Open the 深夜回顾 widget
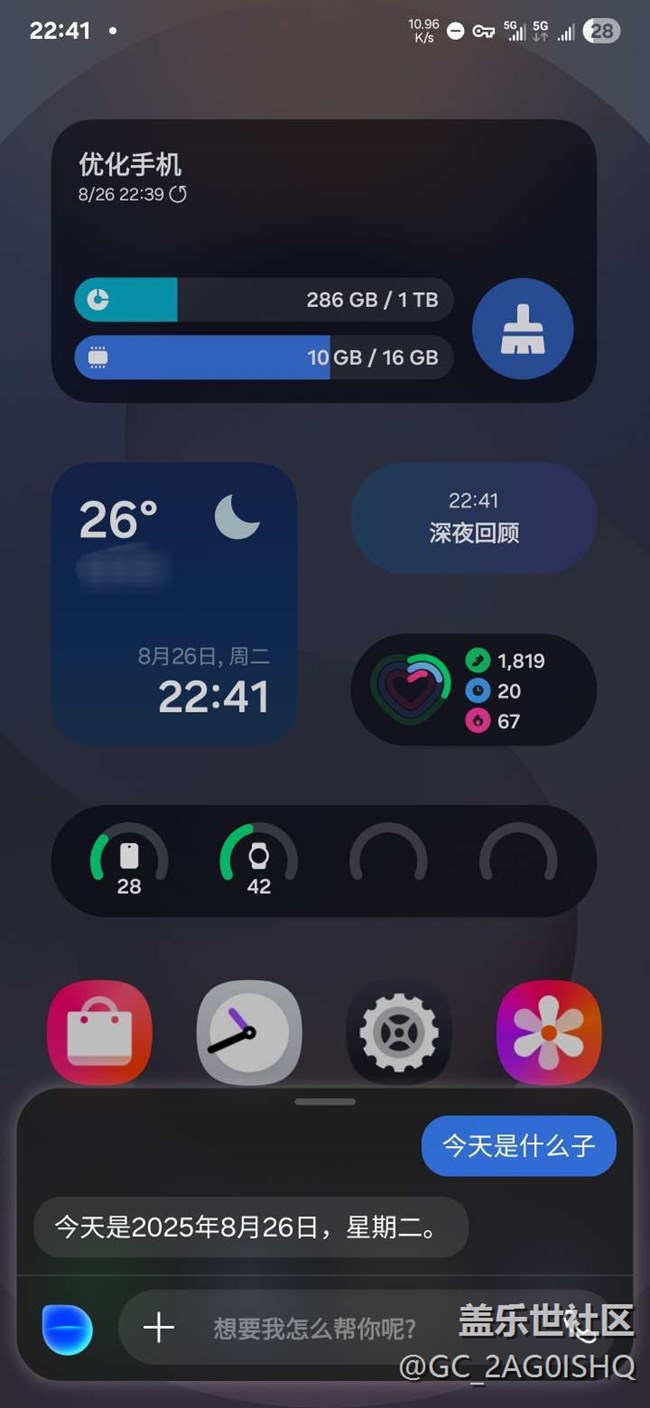650x1408 pixels. [x=474, y=518]
